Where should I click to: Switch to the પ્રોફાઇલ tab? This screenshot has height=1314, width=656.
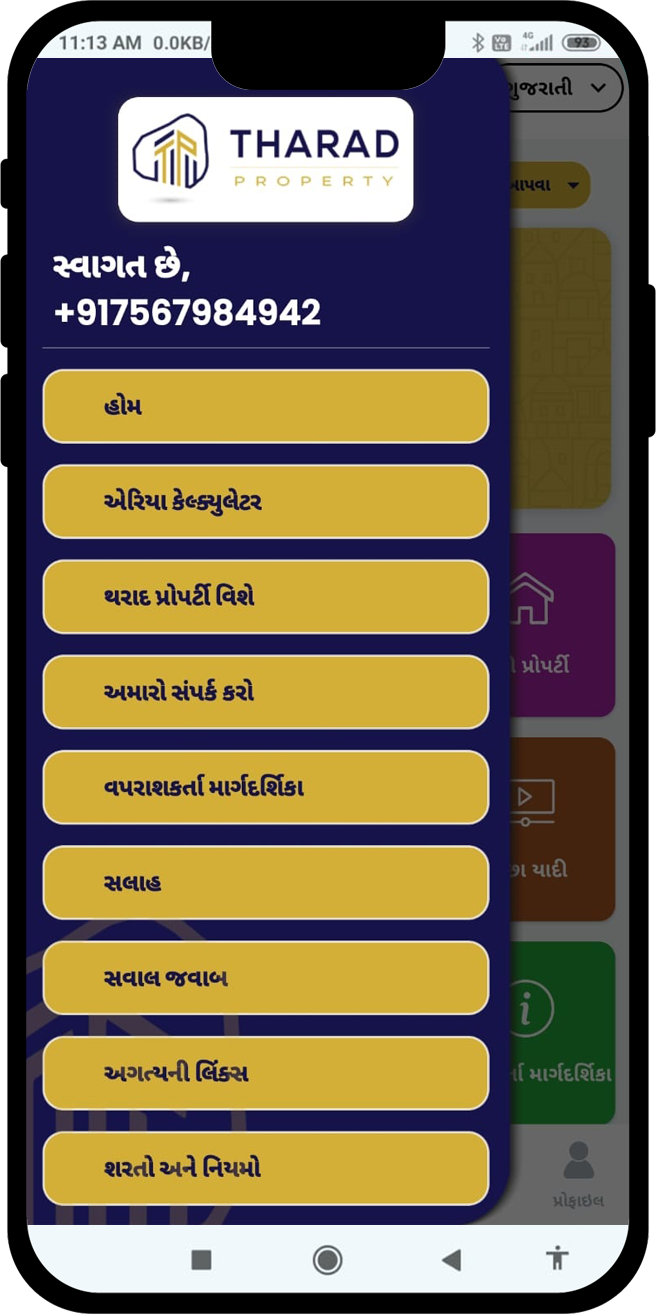pyautogui.click(x=578, y=1173)
